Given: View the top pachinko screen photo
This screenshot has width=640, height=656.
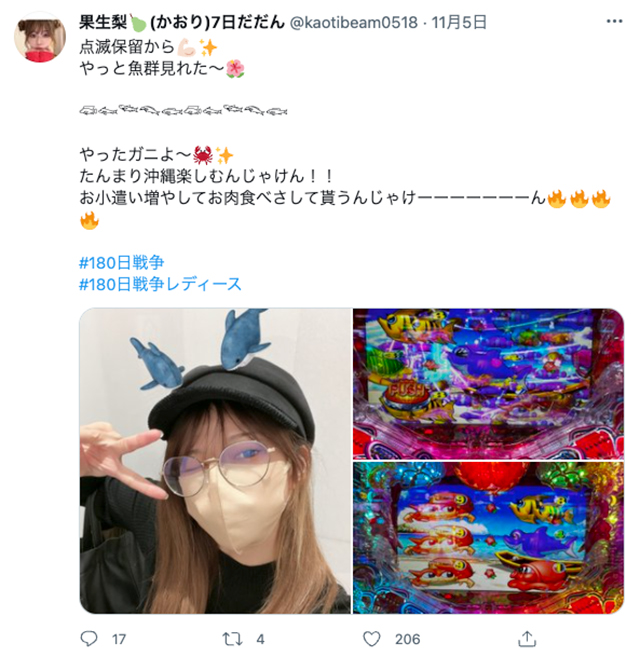Looking at the screenshot, I should [488, 383].
